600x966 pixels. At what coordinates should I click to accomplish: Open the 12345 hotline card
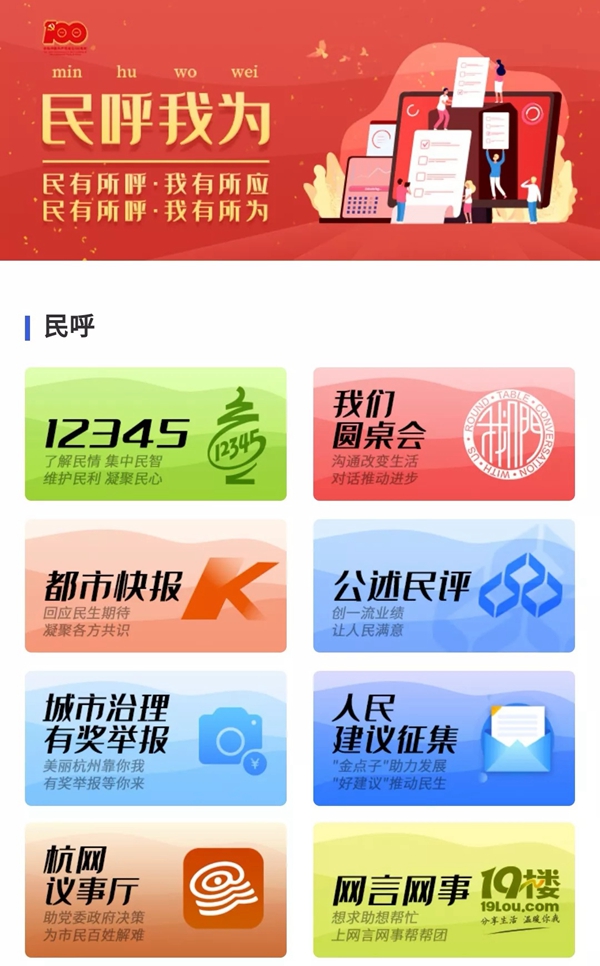pos(155,434)
